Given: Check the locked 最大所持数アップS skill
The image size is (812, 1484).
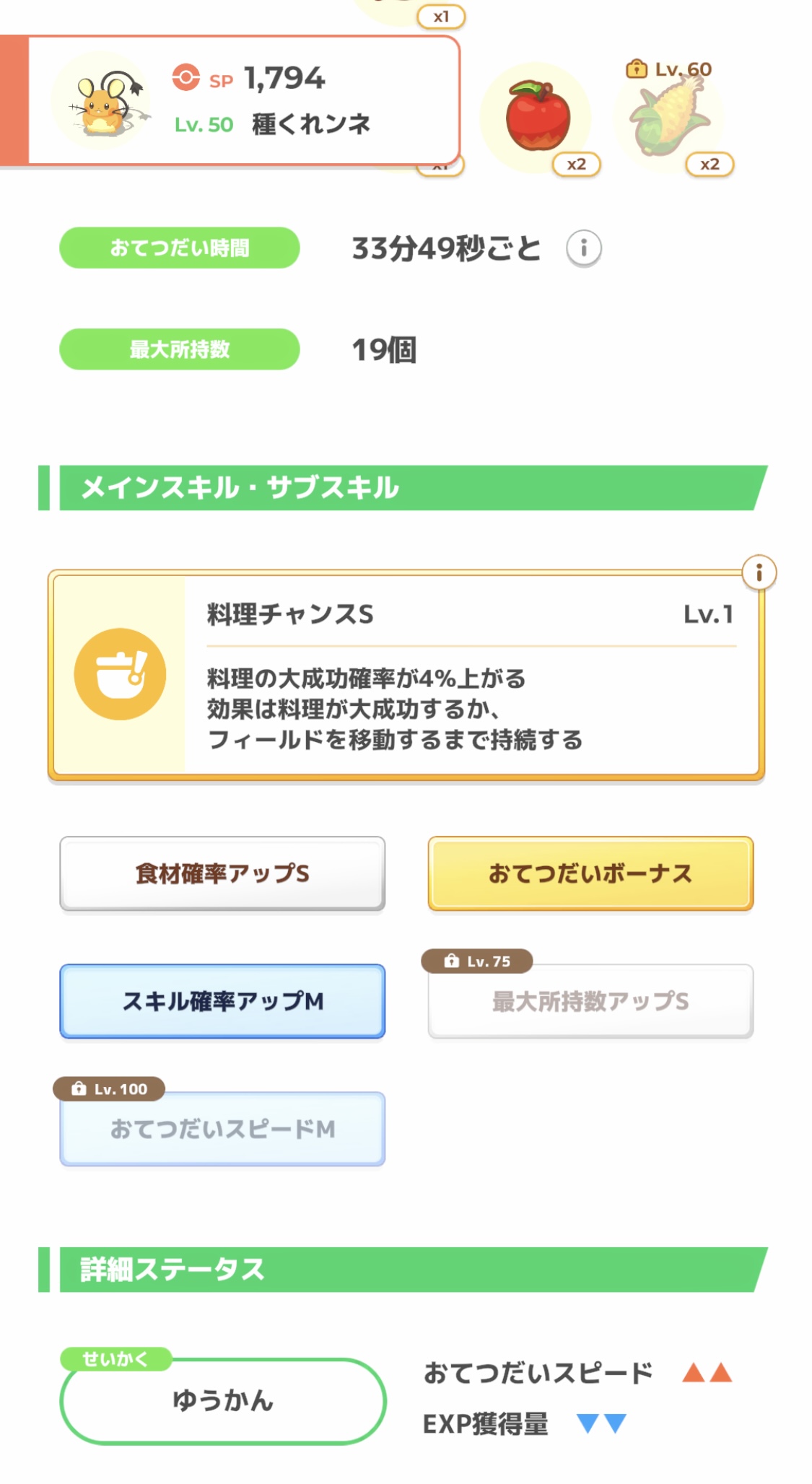Looking at the screenshot, I should pos(590,1001).
